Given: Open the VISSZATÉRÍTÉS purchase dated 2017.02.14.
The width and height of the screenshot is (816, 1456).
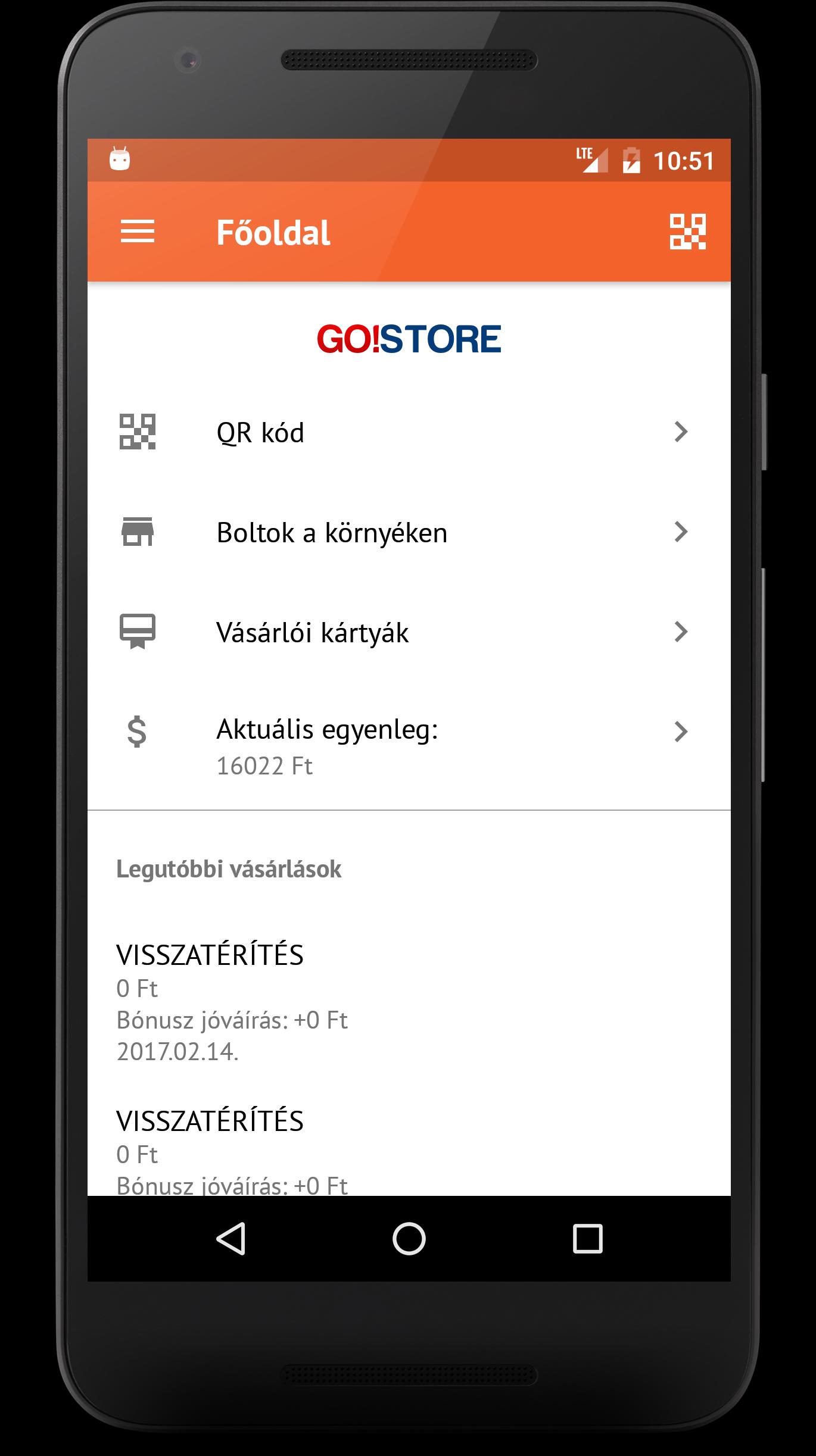Looking at the screenshot, I should [409, 1002].
